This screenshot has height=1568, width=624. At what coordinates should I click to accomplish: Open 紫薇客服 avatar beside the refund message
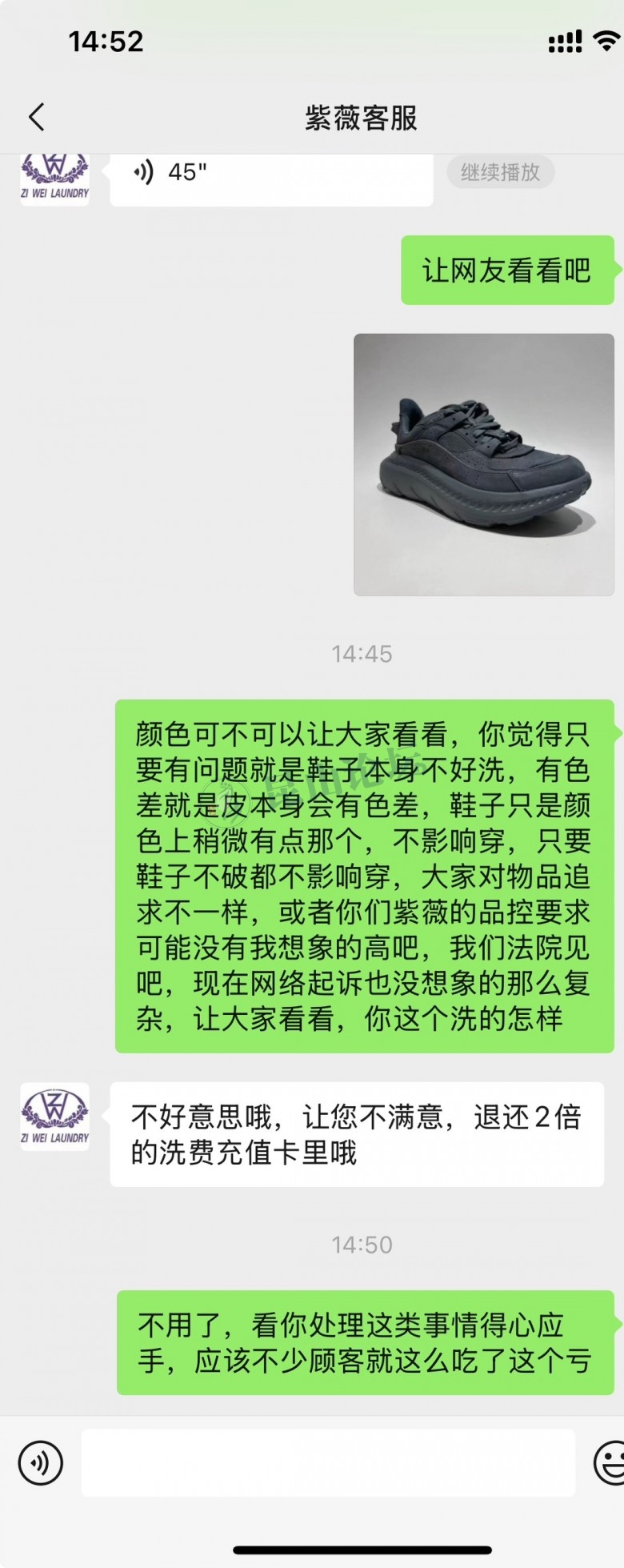[x=54, y=1116]
